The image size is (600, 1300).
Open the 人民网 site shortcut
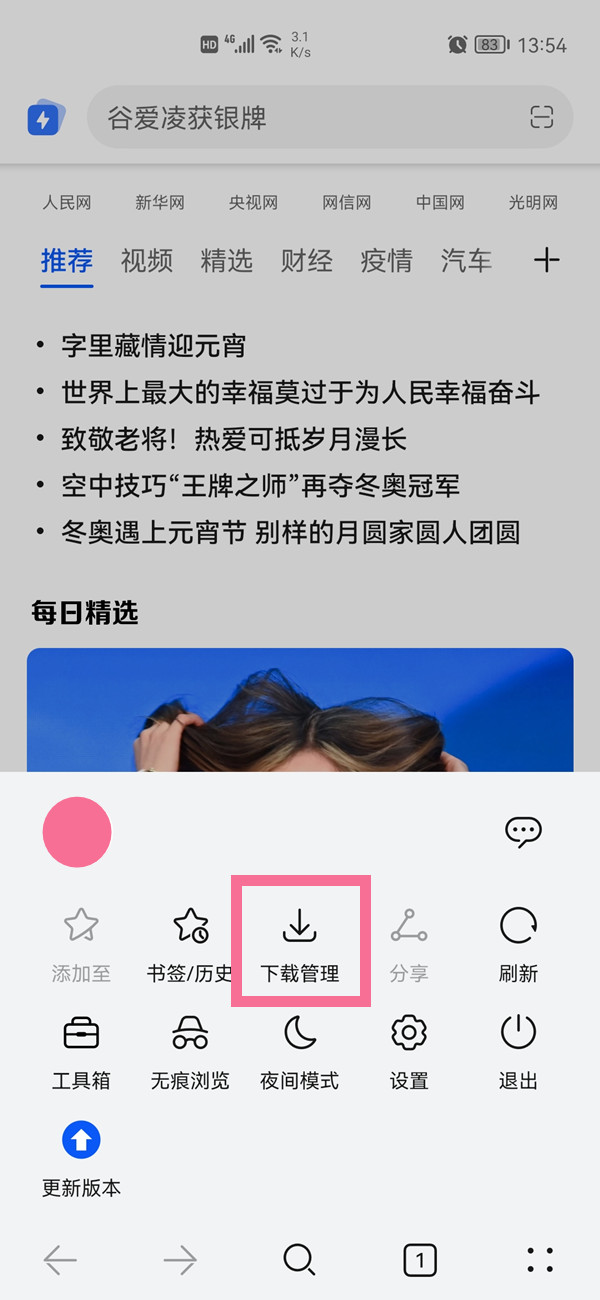(x=67, y=203)
